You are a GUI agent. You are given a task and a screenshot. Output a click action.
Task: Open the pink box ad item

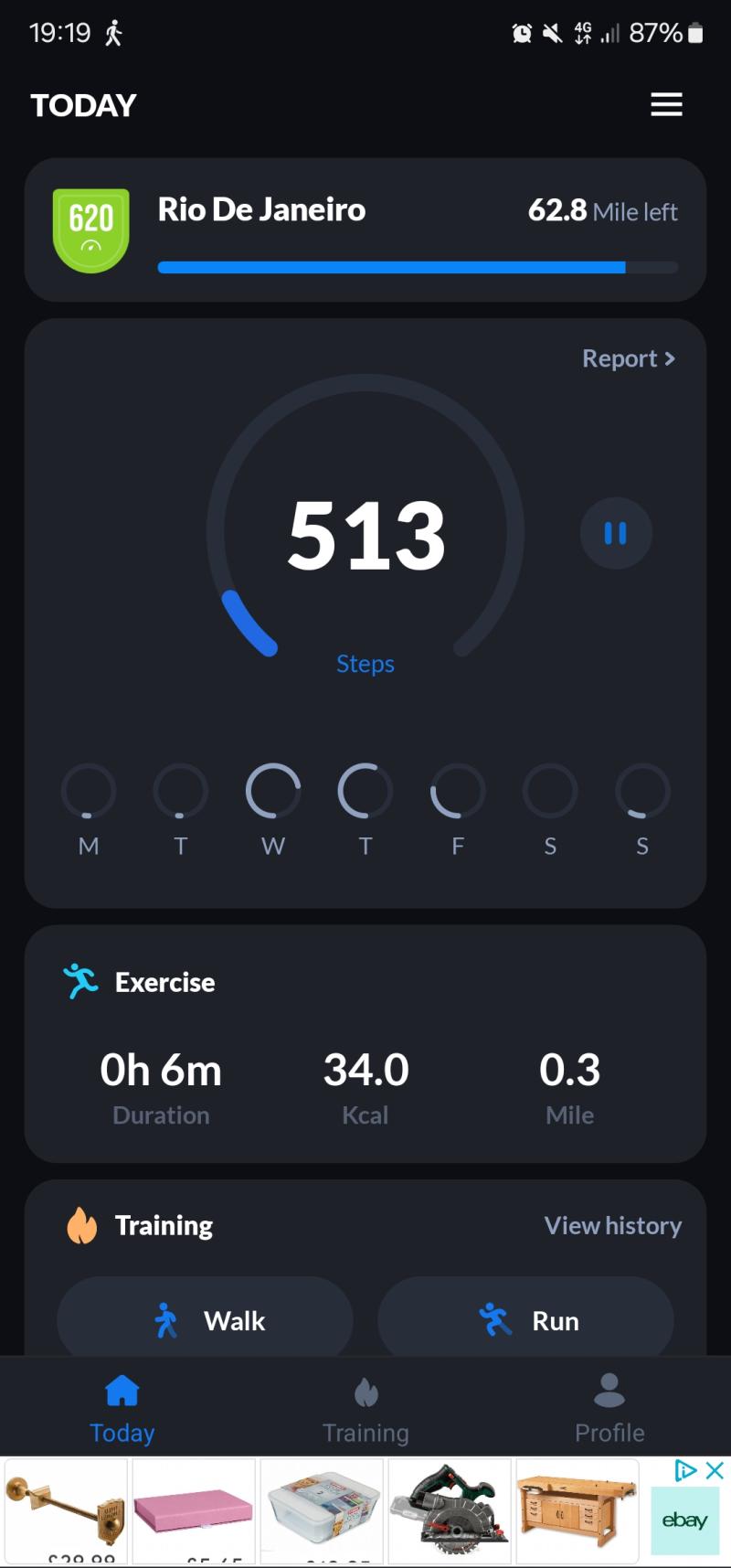click(x=194, y=1511)
